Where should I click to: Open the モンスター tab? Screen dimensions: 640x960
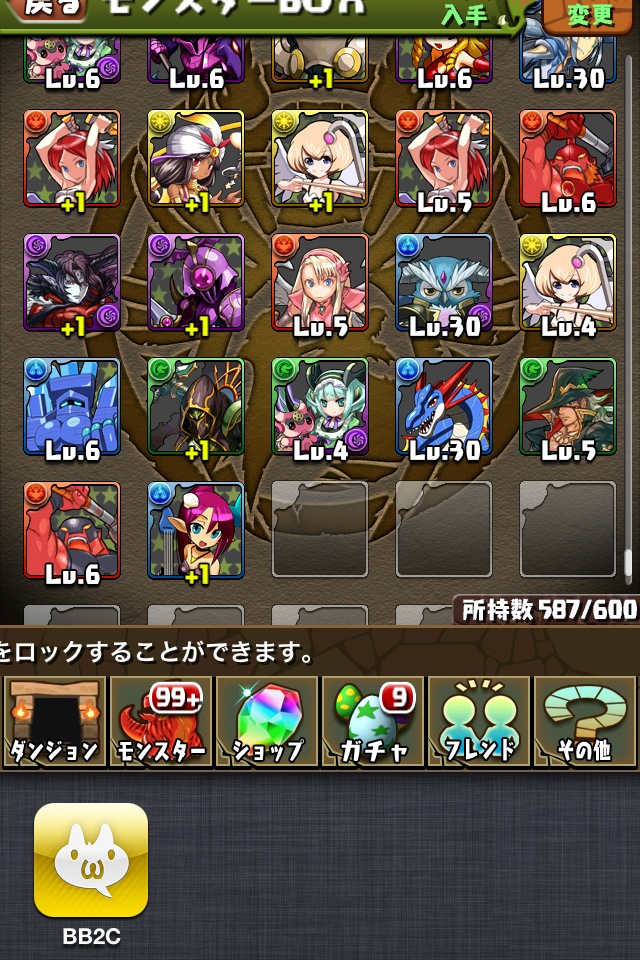160,722
